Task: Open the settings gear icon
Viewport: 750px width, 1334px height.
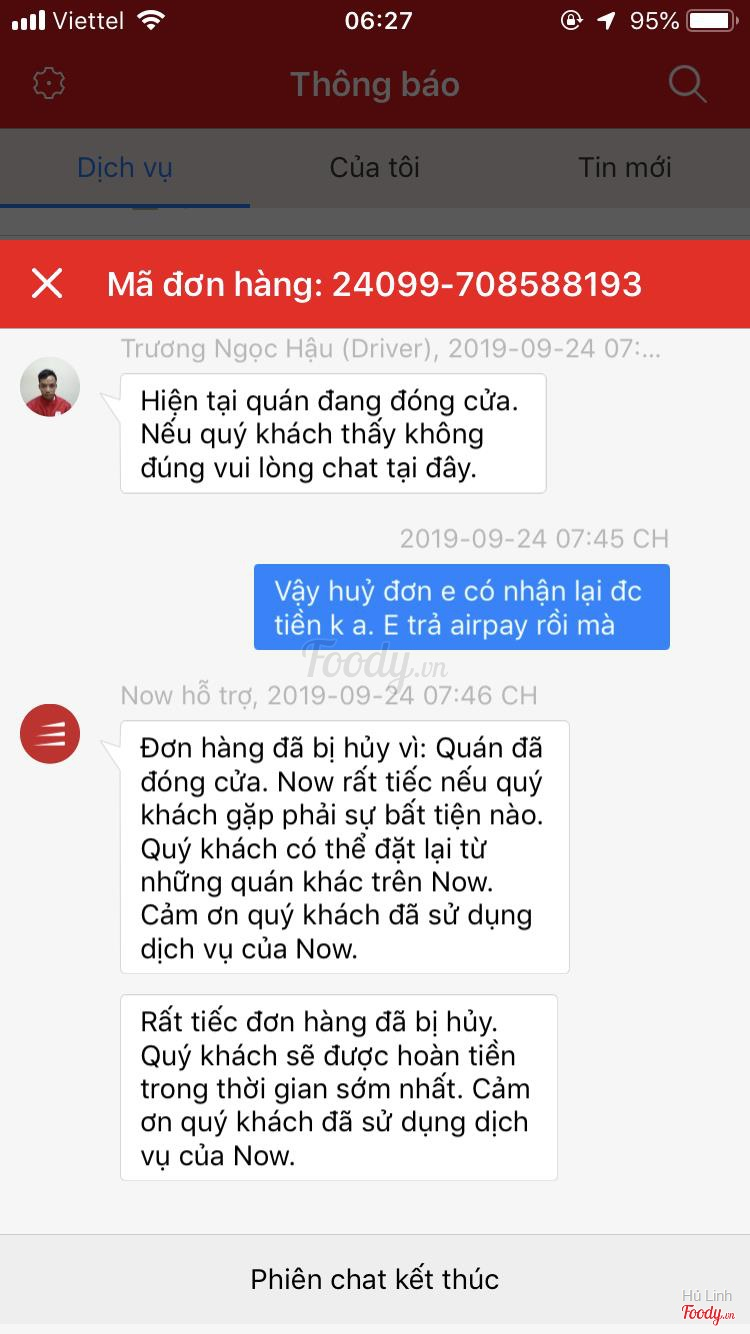Action: click(x=49, y=84)
